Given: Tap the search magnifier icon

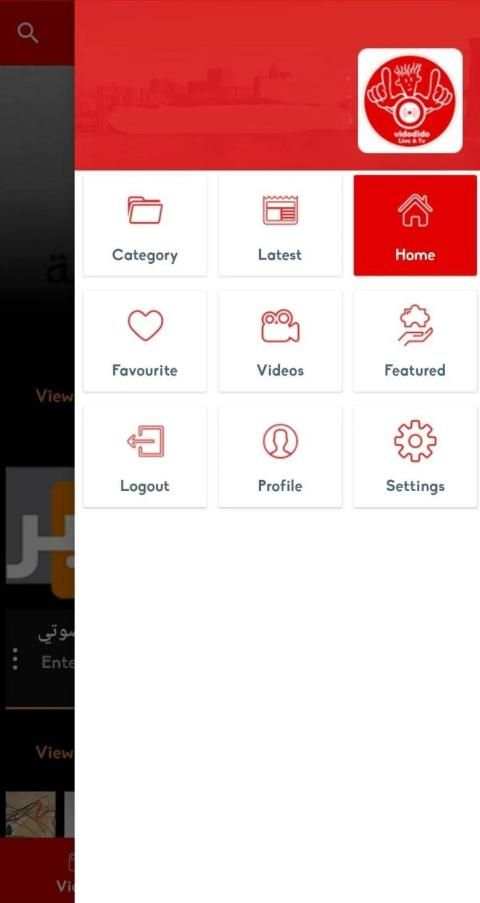Looking at the screenshot, I should (27, 33).
